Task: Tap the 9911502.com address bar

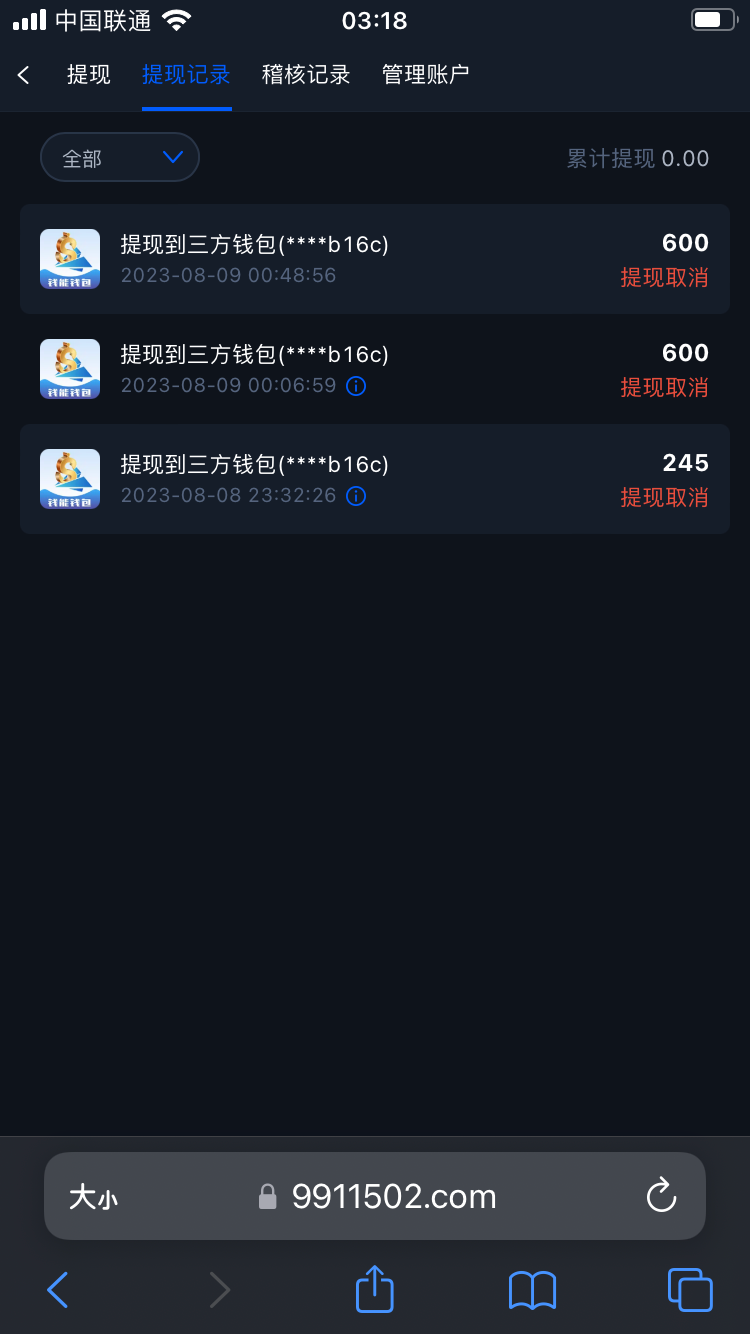Action: (x=393, y=1196)
